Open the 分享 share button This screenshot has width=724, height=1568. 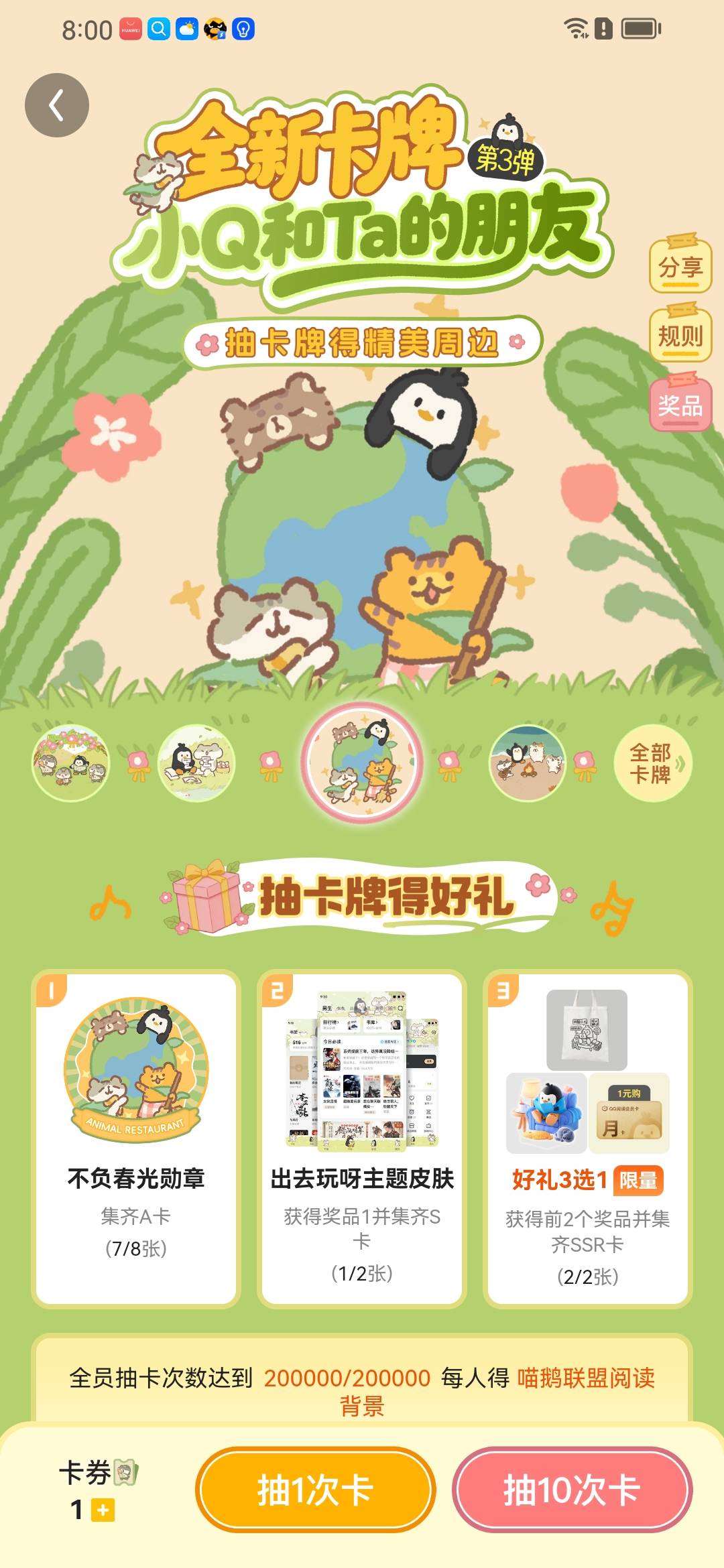(x=680, y=267)
